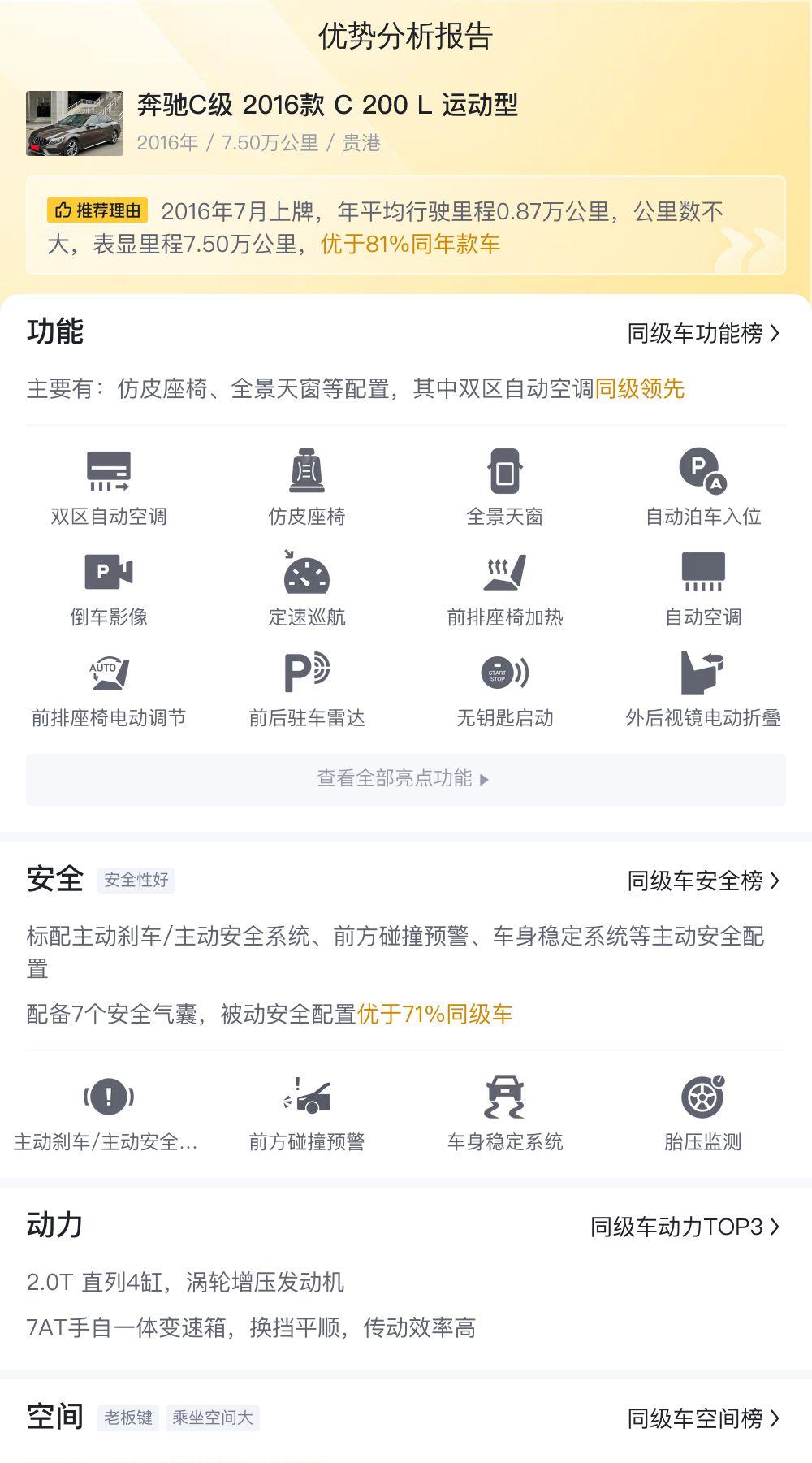Open the 同级车空间榜 ranking link
The width and height of the screenshot is (812, 1463).
[x=703, y=1418]
